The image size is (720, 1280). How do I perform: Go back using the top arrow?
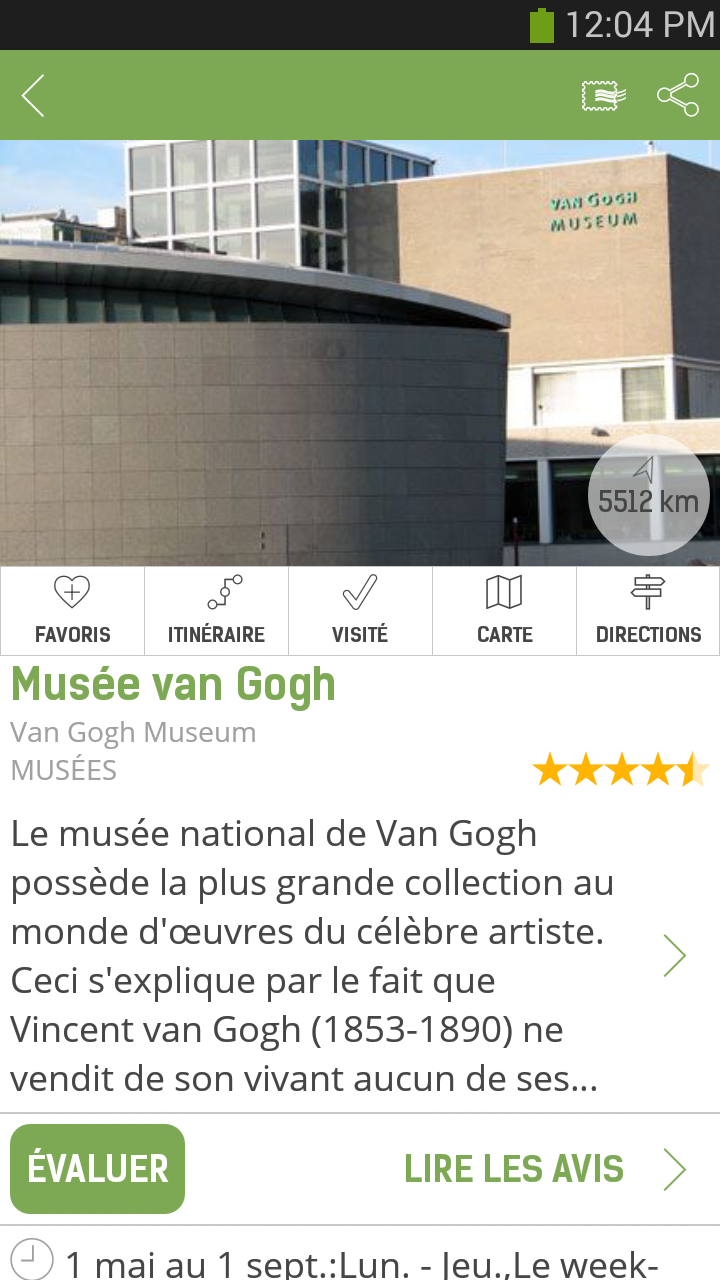tap(34, 96)
